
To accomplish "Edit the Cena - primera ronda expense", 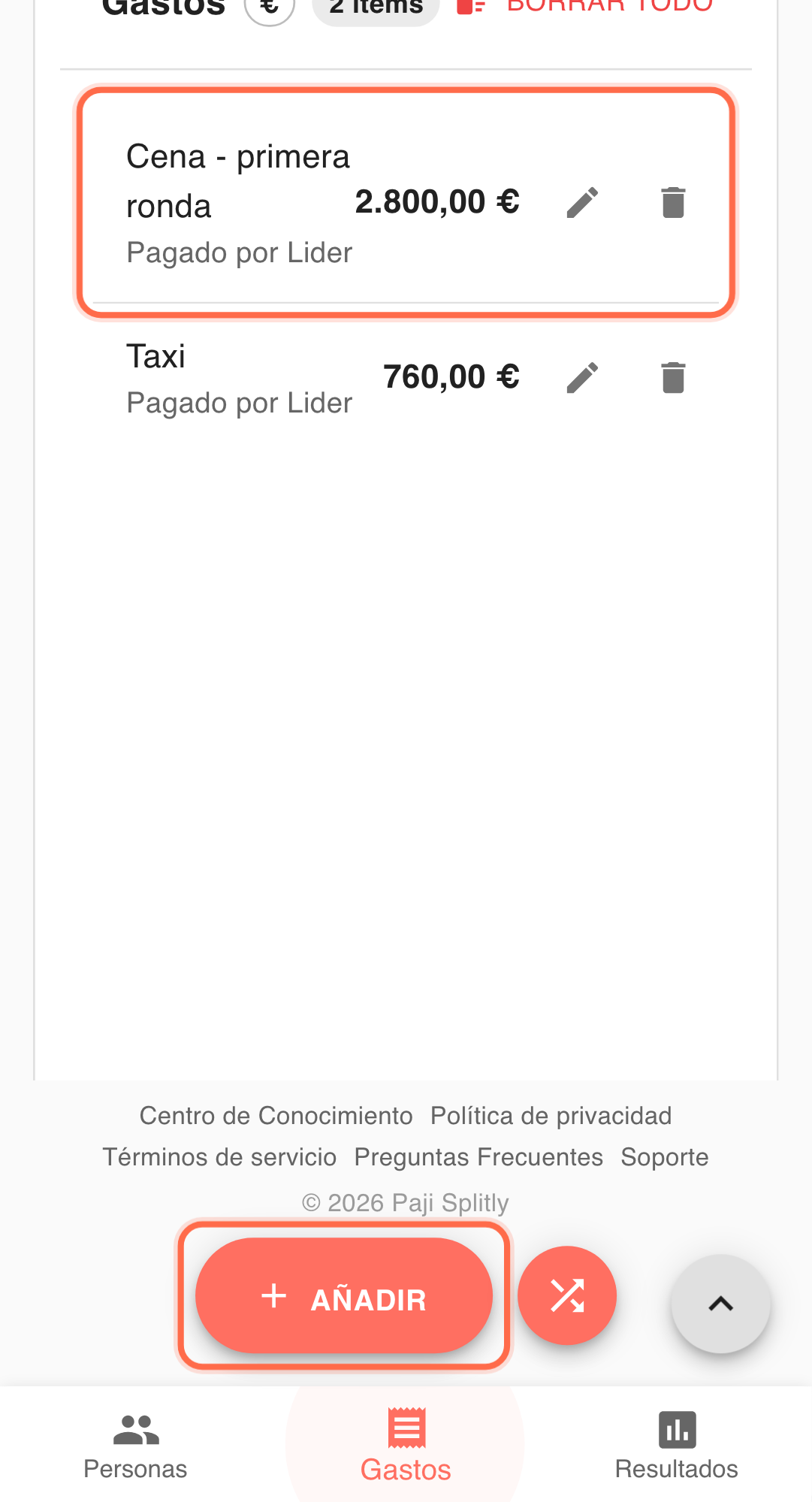I will 582,202.
